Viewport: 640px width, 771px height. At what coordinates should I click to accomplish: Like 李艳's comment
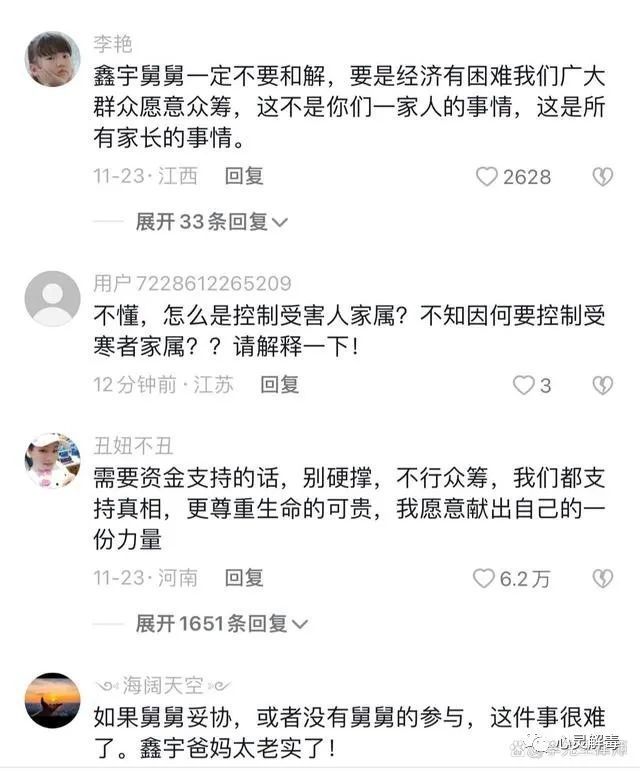tap(487, 177)
